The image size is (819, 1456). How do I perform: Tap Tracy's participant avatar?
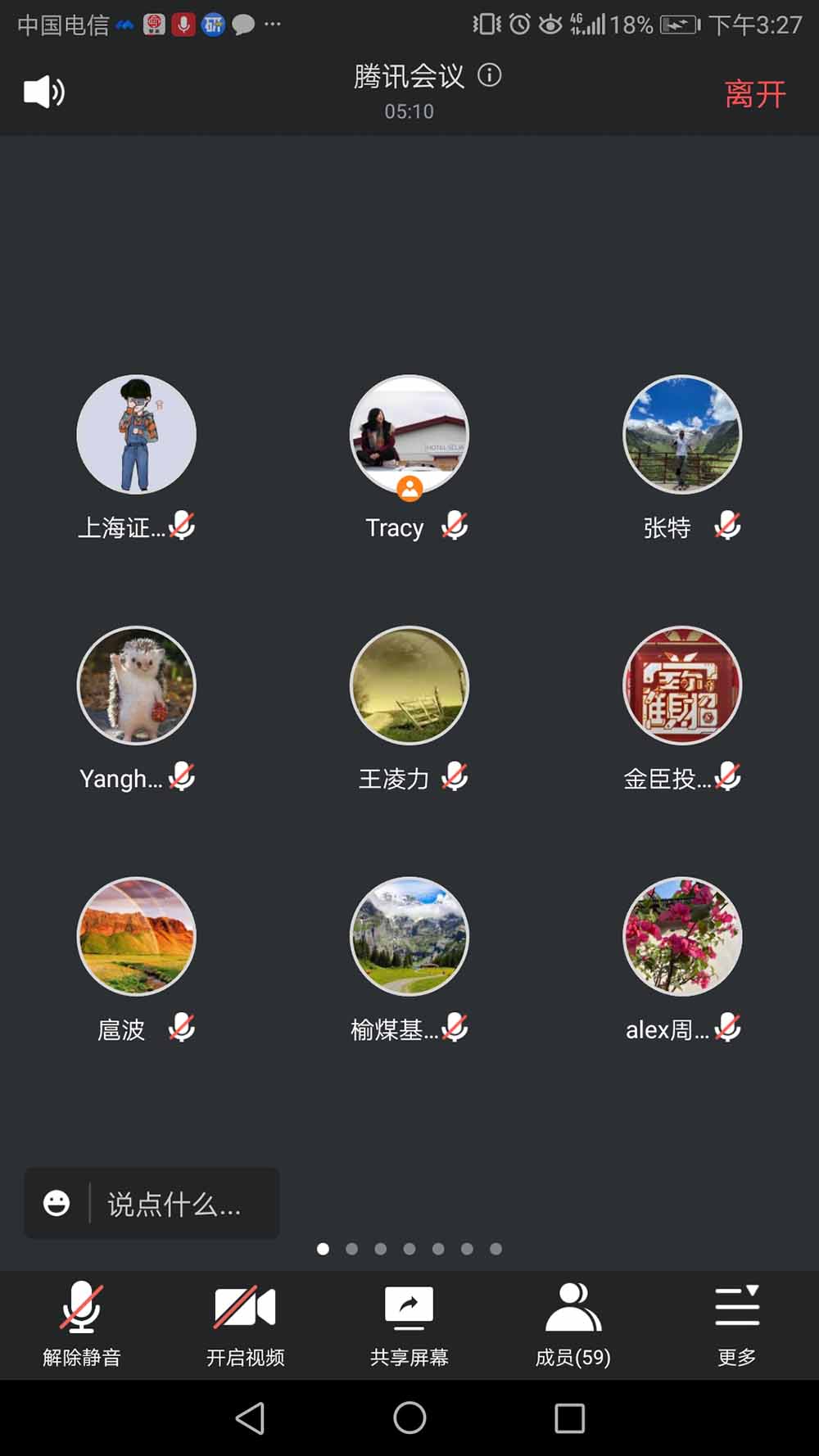(x=409, y=435)
